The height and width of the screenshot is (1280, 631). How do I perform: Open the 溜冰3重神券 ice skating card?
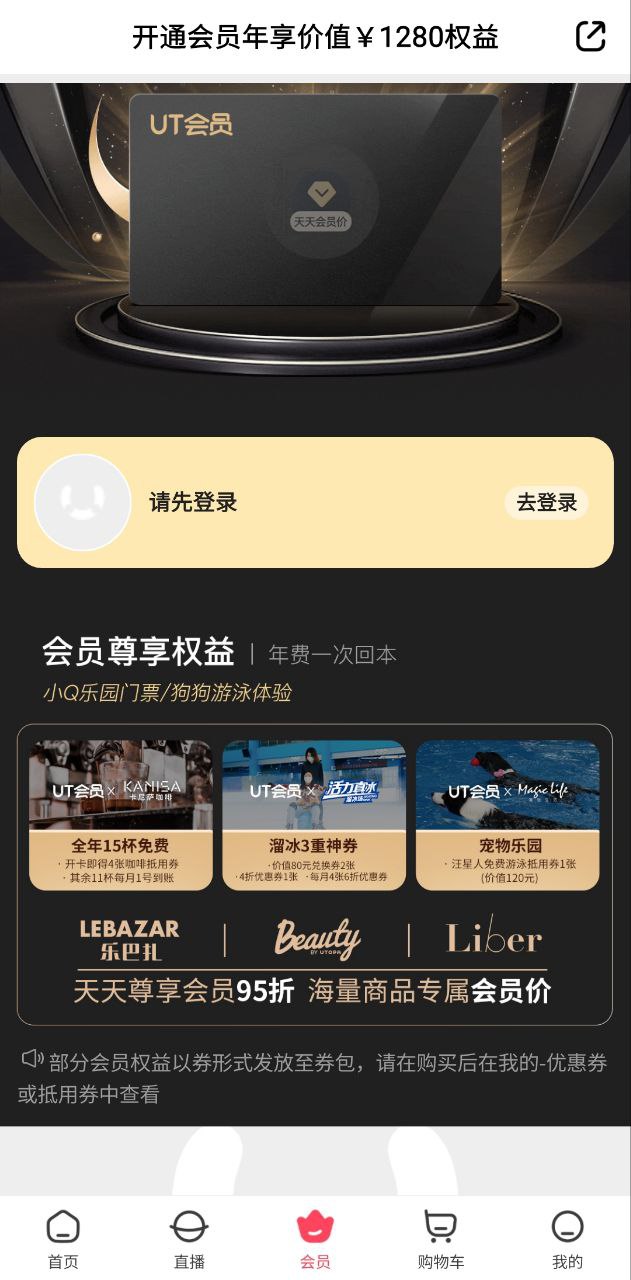pyautogui.click(x=314, y=814)
